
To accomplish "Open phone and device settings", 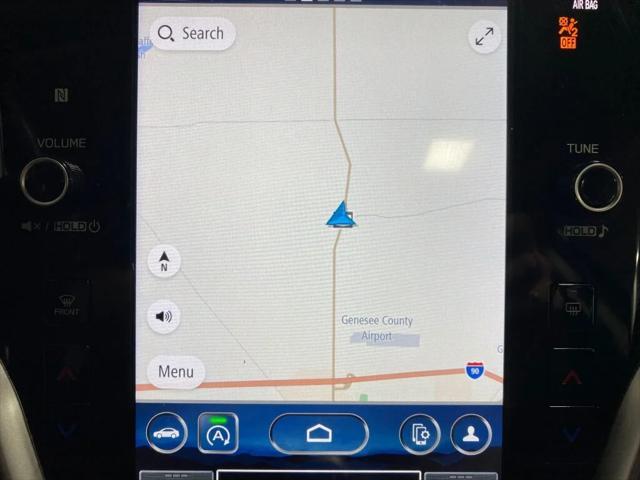I will pyautogui.click(x=420, y=433).
